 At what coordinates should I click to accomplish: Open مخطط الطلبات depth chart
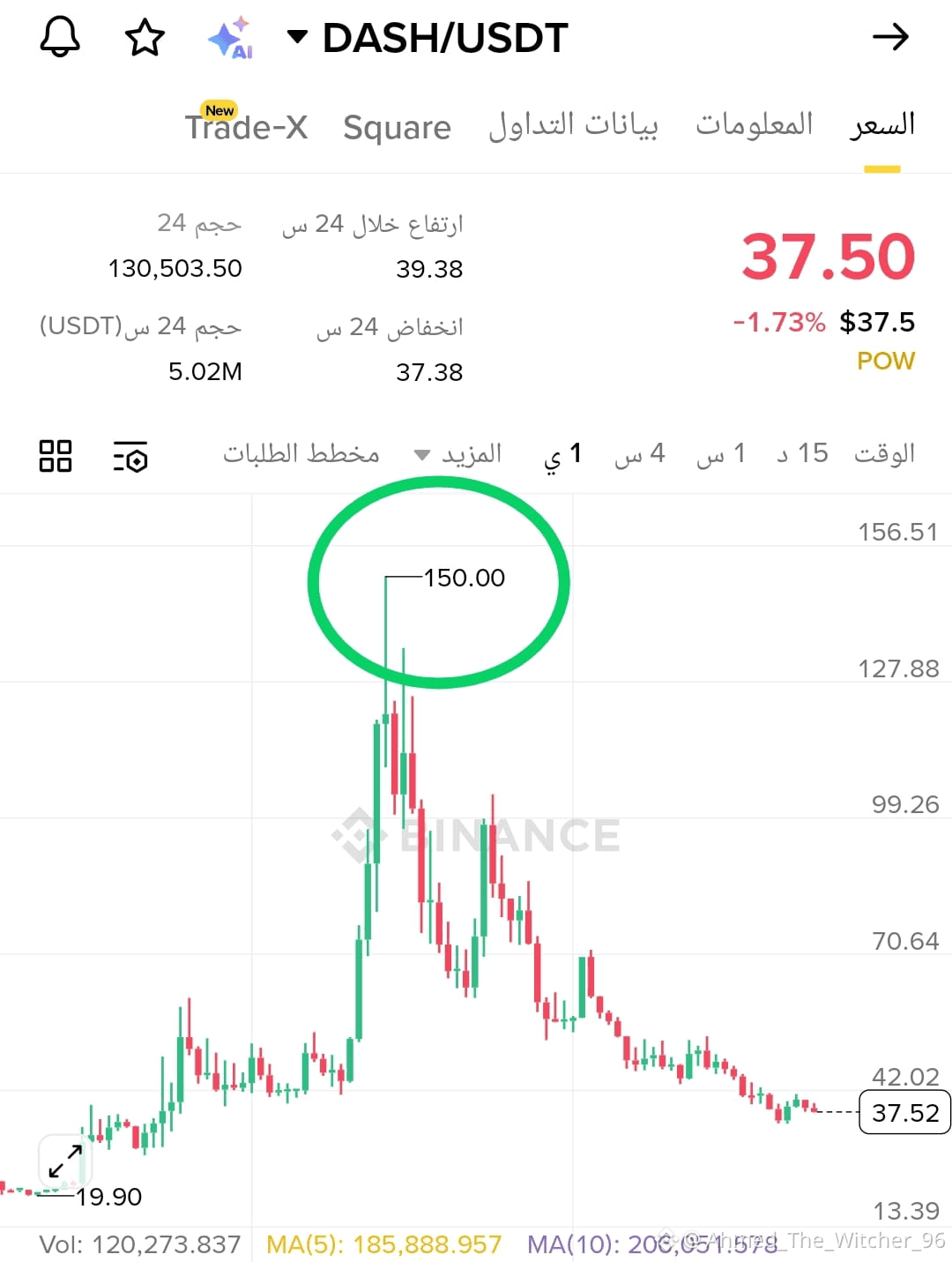pos(301,454)
